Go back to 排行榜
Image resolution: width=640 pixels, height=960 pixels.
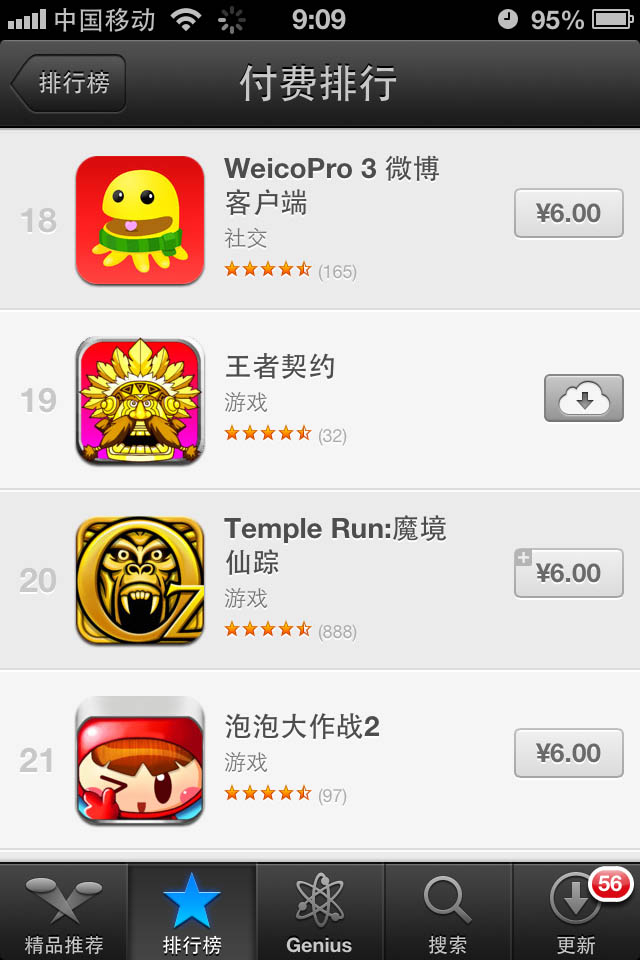coord(70,84)
